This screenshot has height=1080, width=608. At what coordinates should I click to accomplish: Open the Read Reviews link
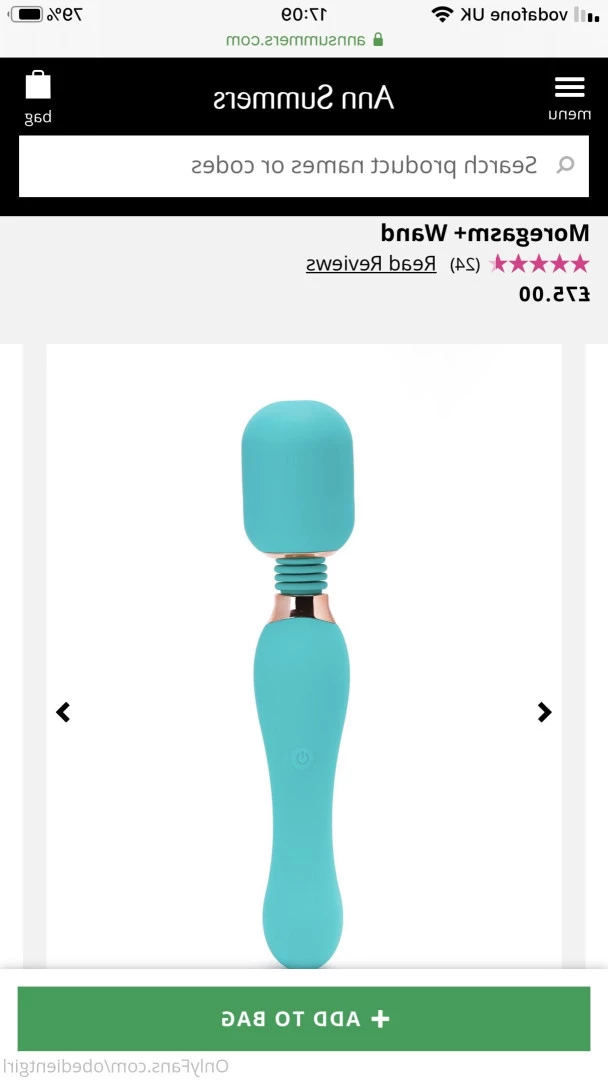[371, 264]
